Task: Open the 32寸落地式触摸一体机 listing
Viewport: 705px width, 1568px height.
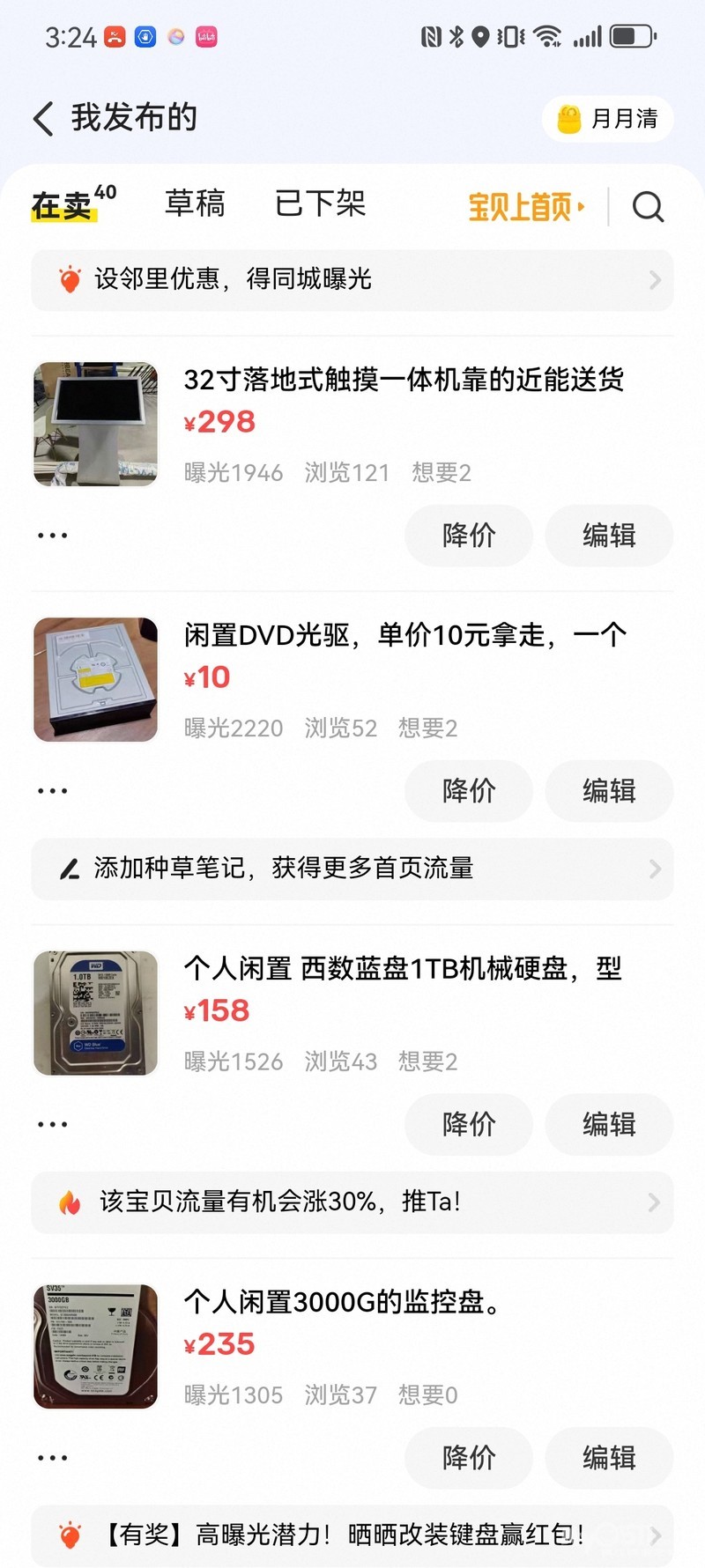Action: [x=404, y=381]
